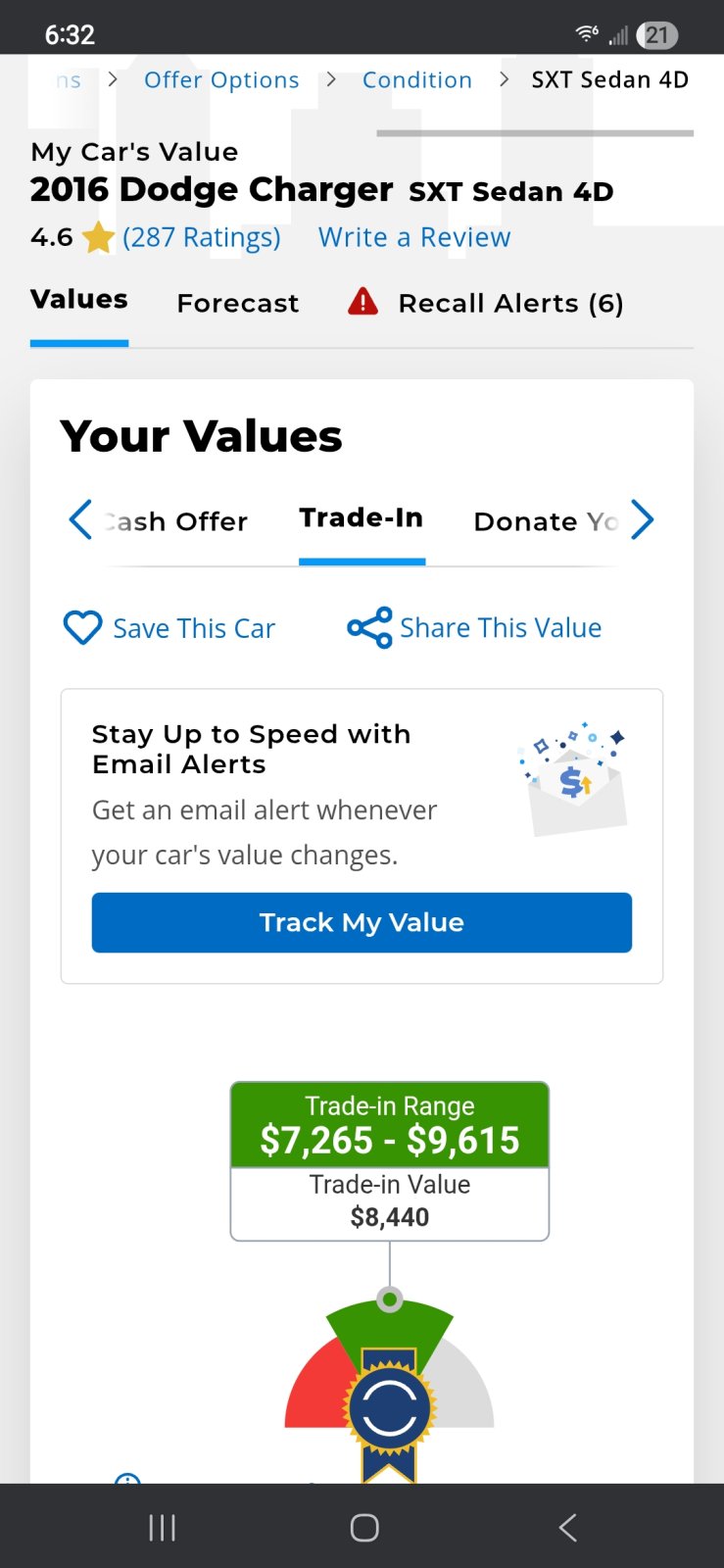
Task: Select the Values tab
Action: [79, 300]
